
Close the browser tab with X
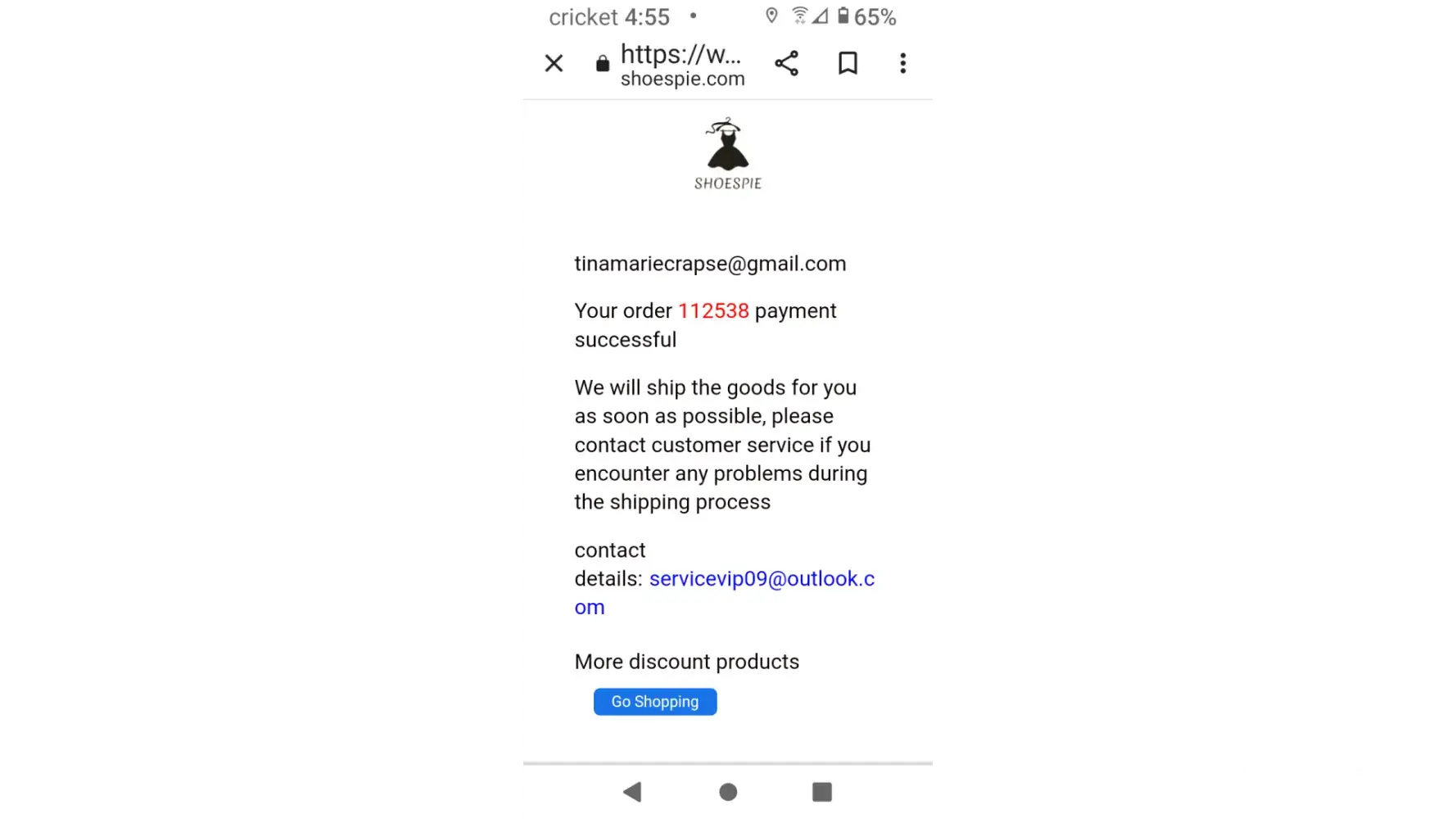point(554,63)
